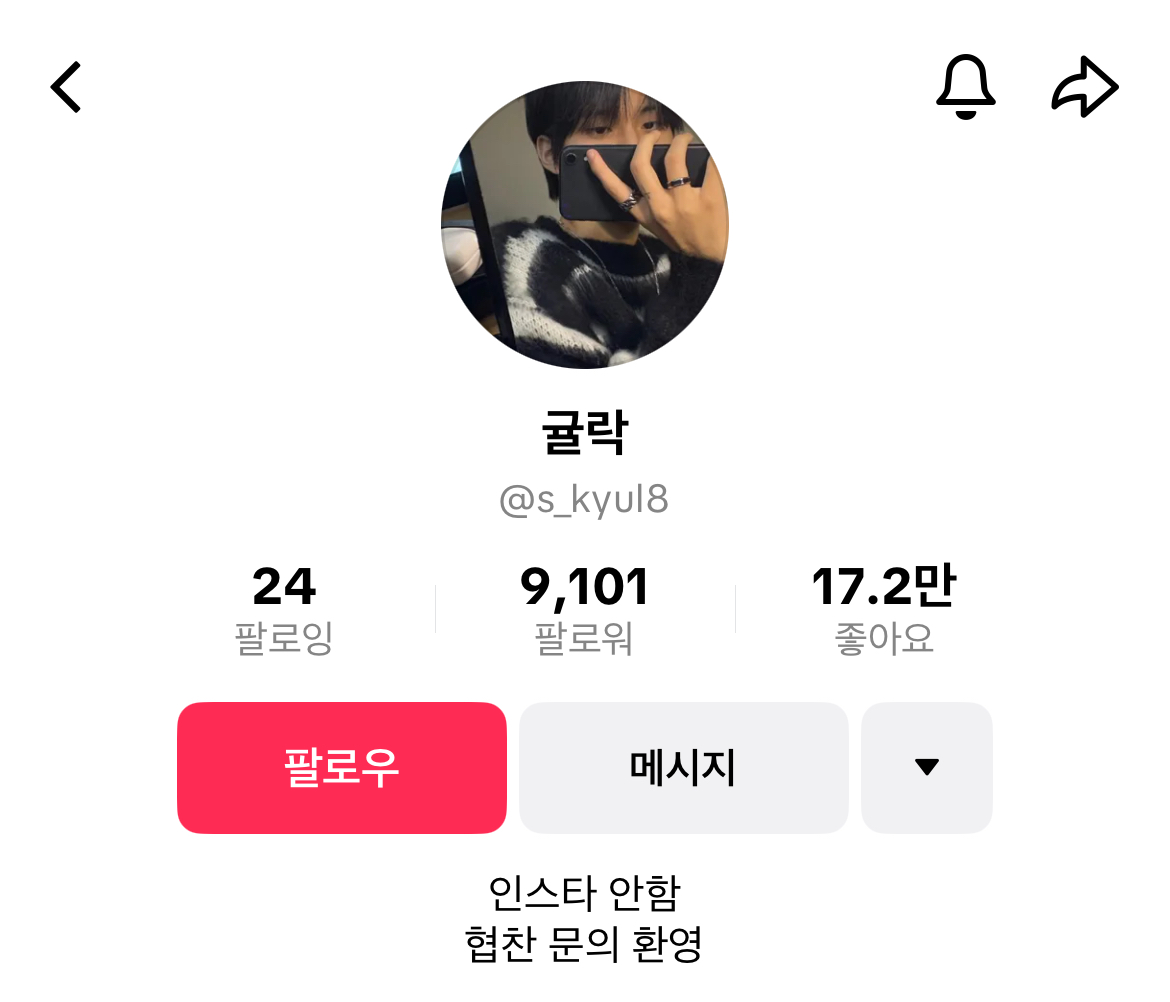The height and width of the screenshot is (1002, 1170).
Task: Open the 팔로워 list
Action: pyautogui.click(x=585, y=610)
